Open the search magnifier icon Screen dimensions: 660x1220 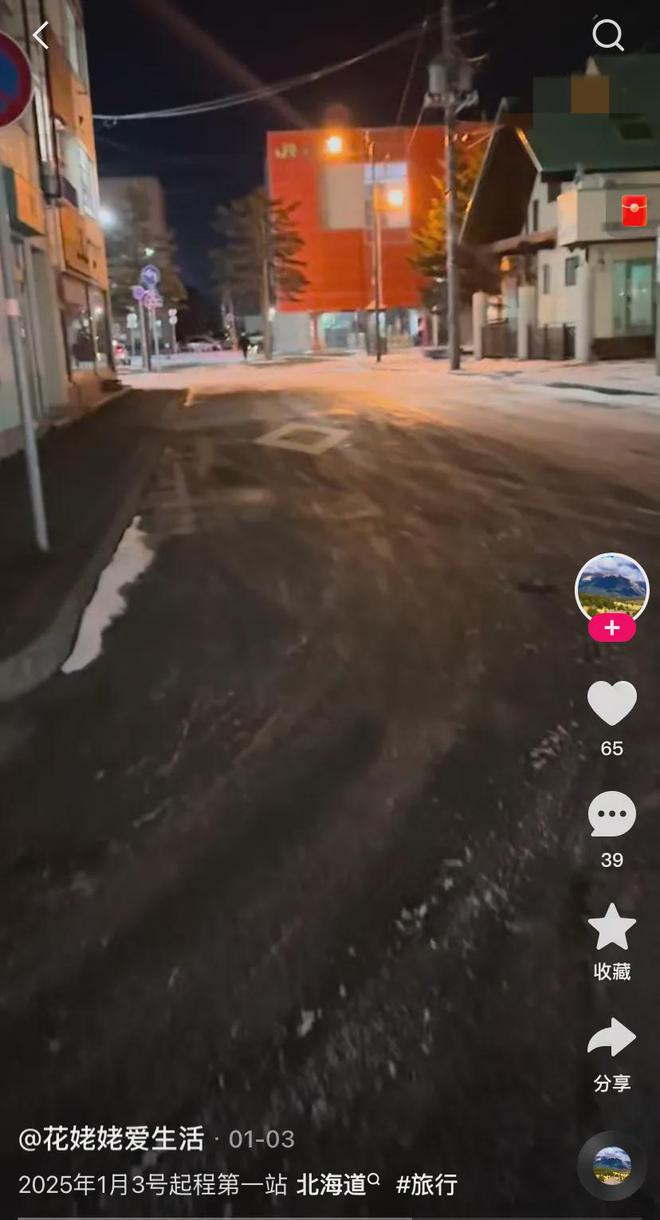608,36
